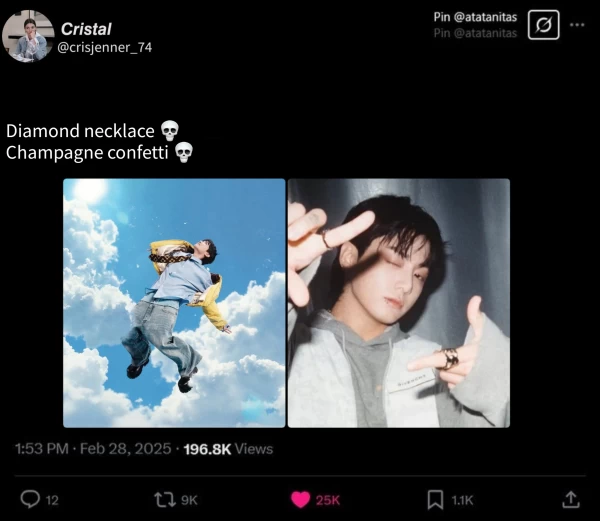The height and width of the screenshot is (521, 600).
Task: Open the Grok explain icon
Action: [543, 25]
